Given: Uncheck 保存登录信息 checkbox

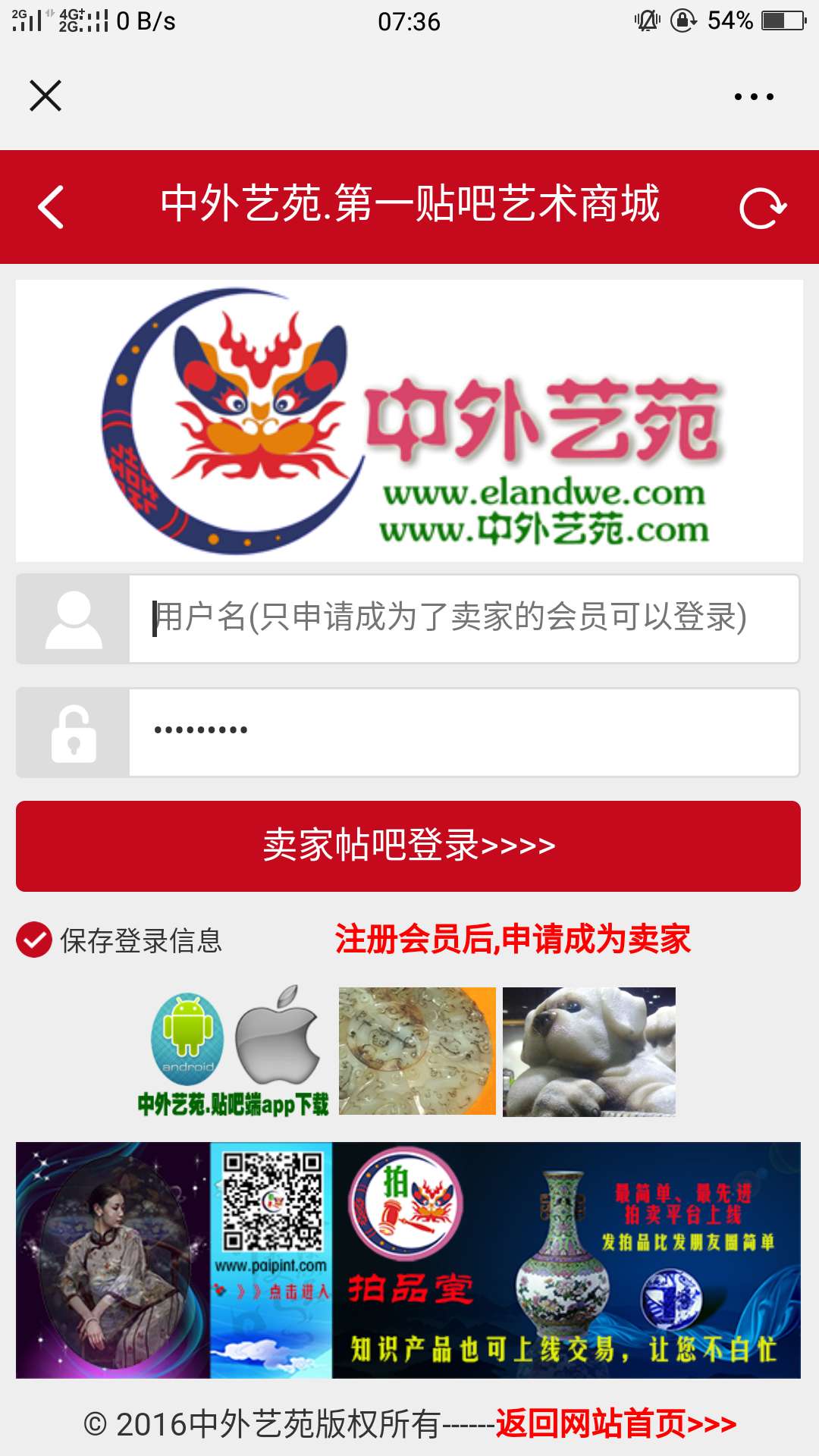Looking at the screenshot, I should (34, 940).
